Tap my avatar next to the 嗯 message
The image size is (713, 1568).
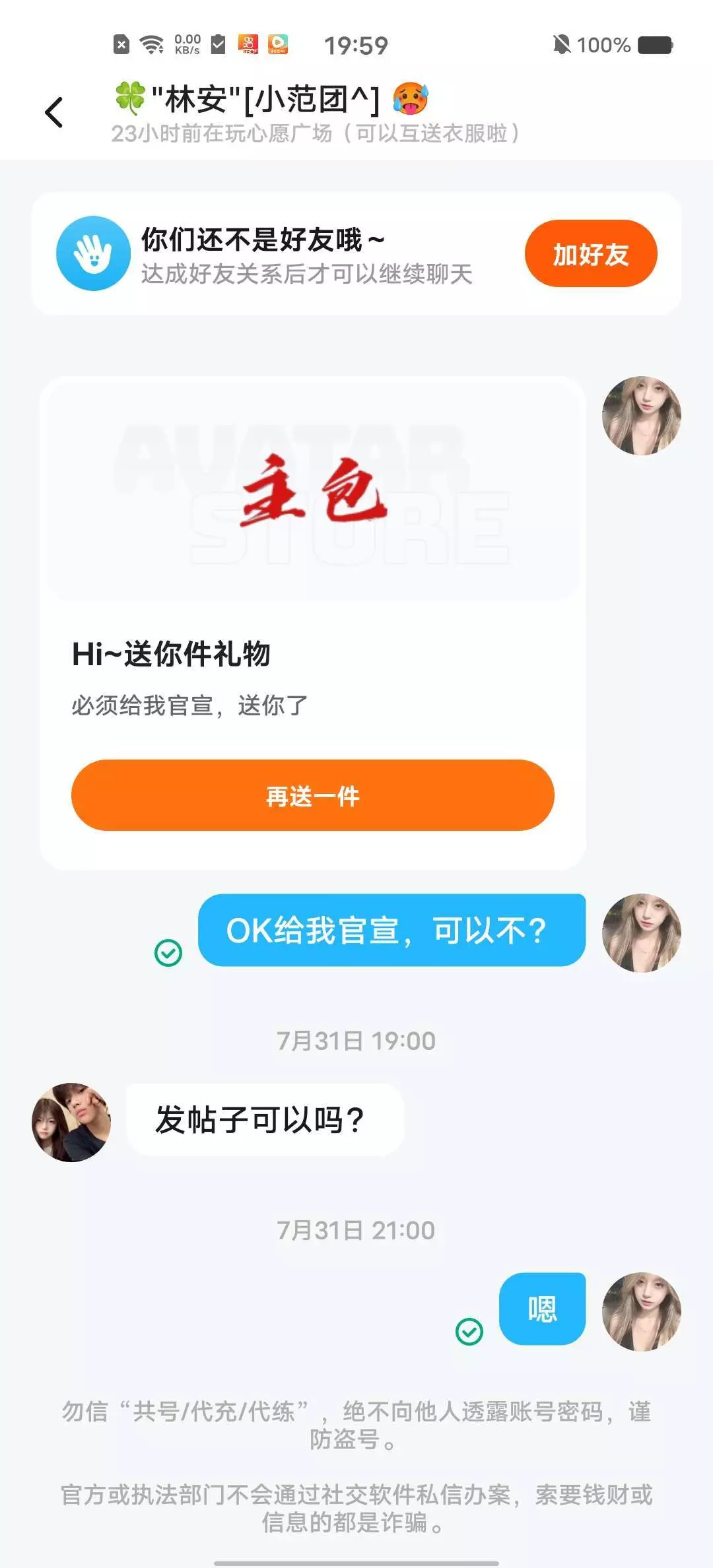coord(641,1311)
